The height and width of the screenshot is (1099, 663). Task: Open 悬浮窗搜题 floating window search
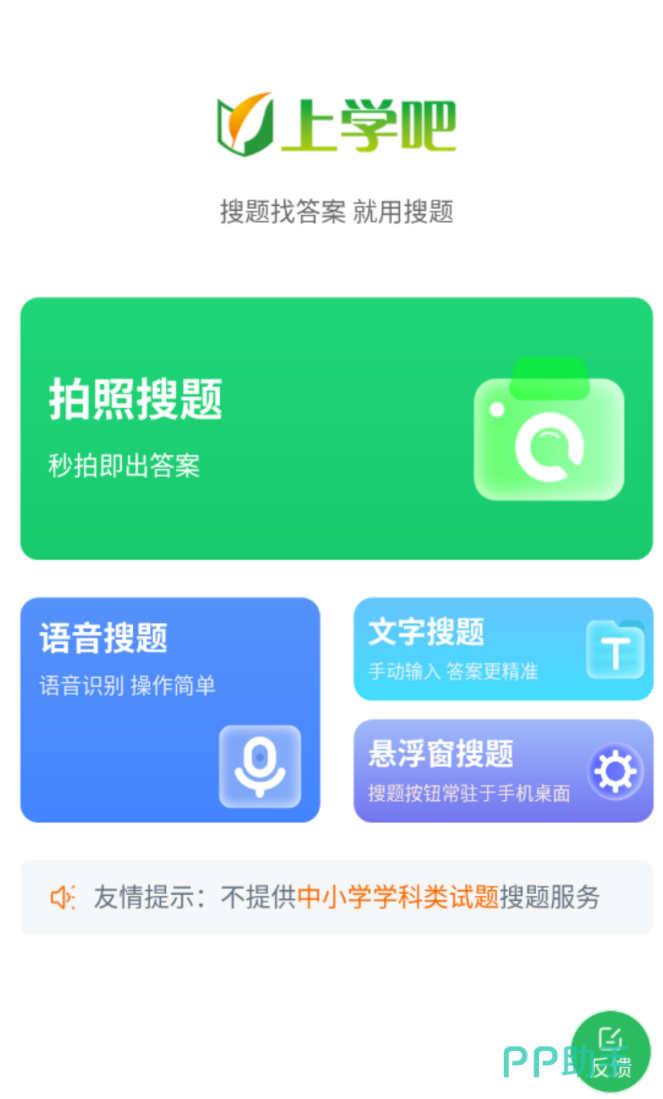point(503,771)
